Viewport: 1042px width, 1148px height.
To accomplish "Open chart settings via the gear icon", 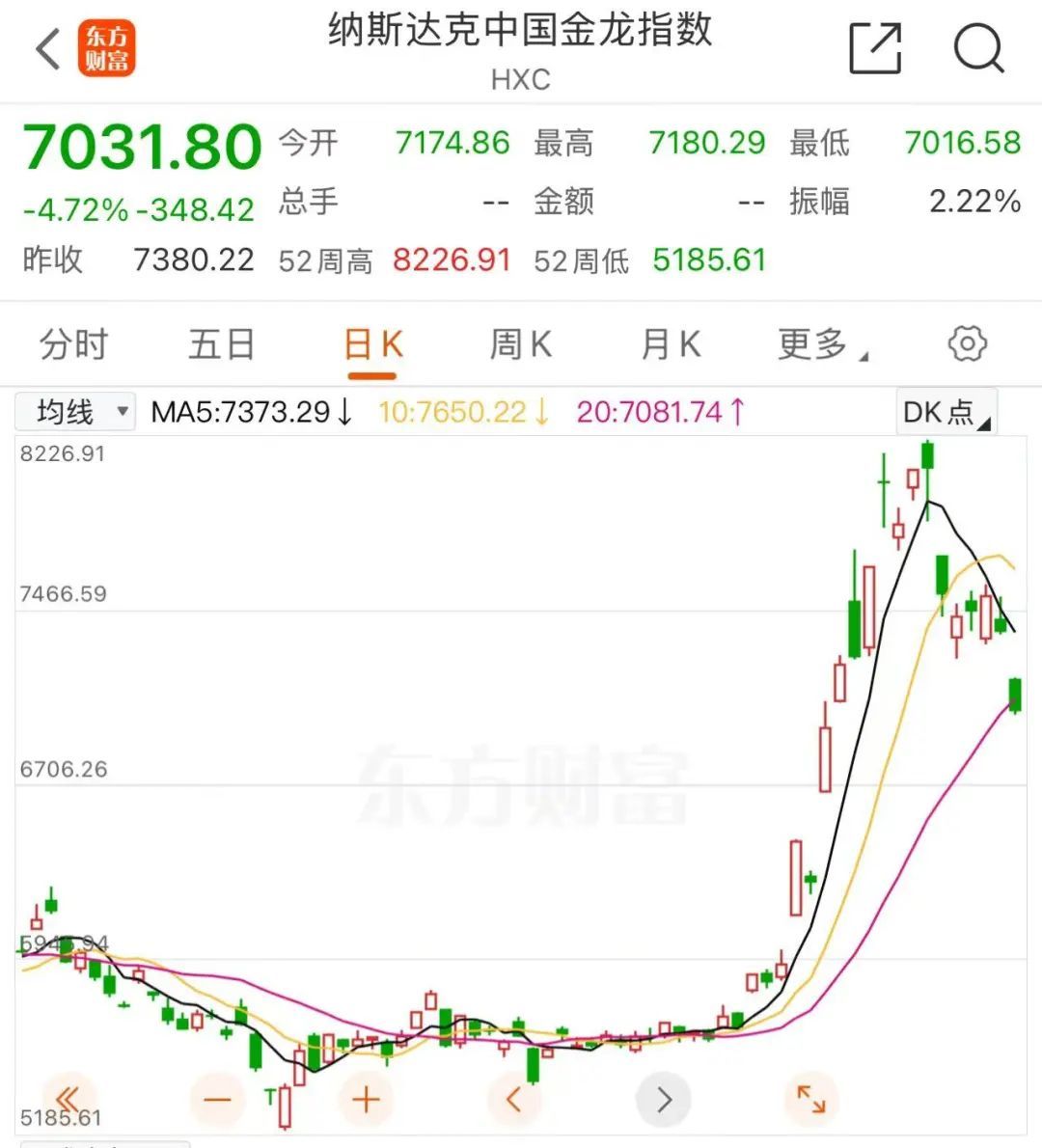I will pos(965,342).
